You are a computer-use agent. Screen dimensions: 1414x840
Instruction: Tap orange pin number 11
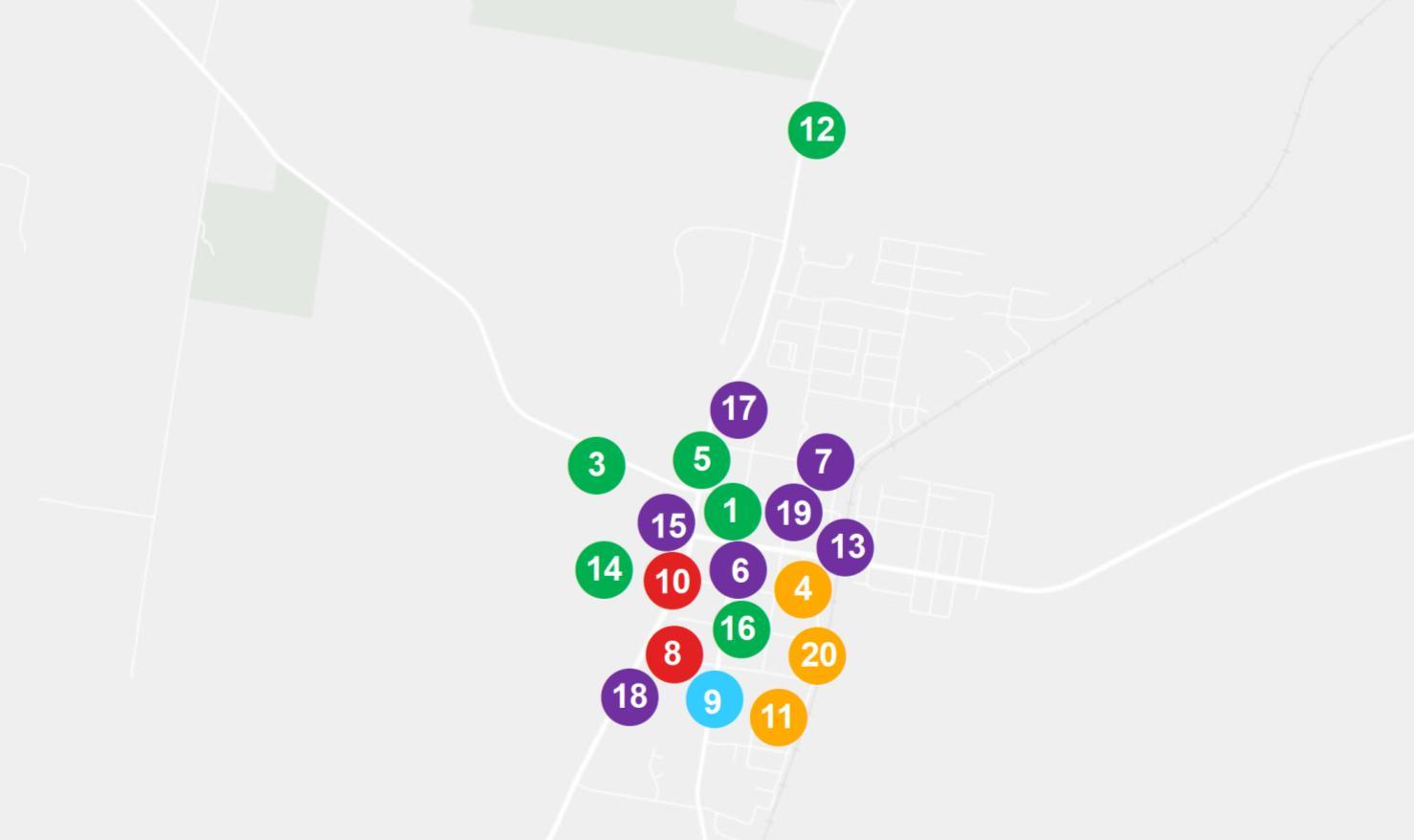(778, 717)
